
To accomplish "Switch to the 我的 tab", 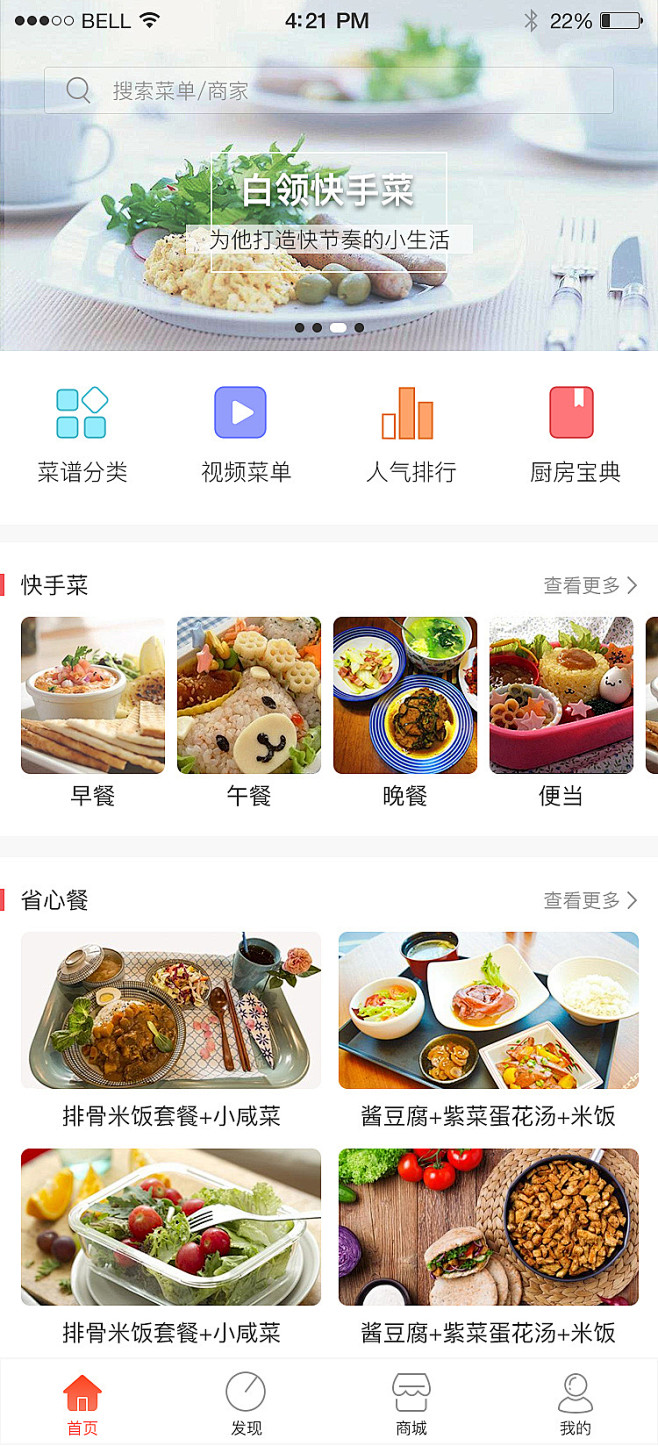I will [575, 1403].
